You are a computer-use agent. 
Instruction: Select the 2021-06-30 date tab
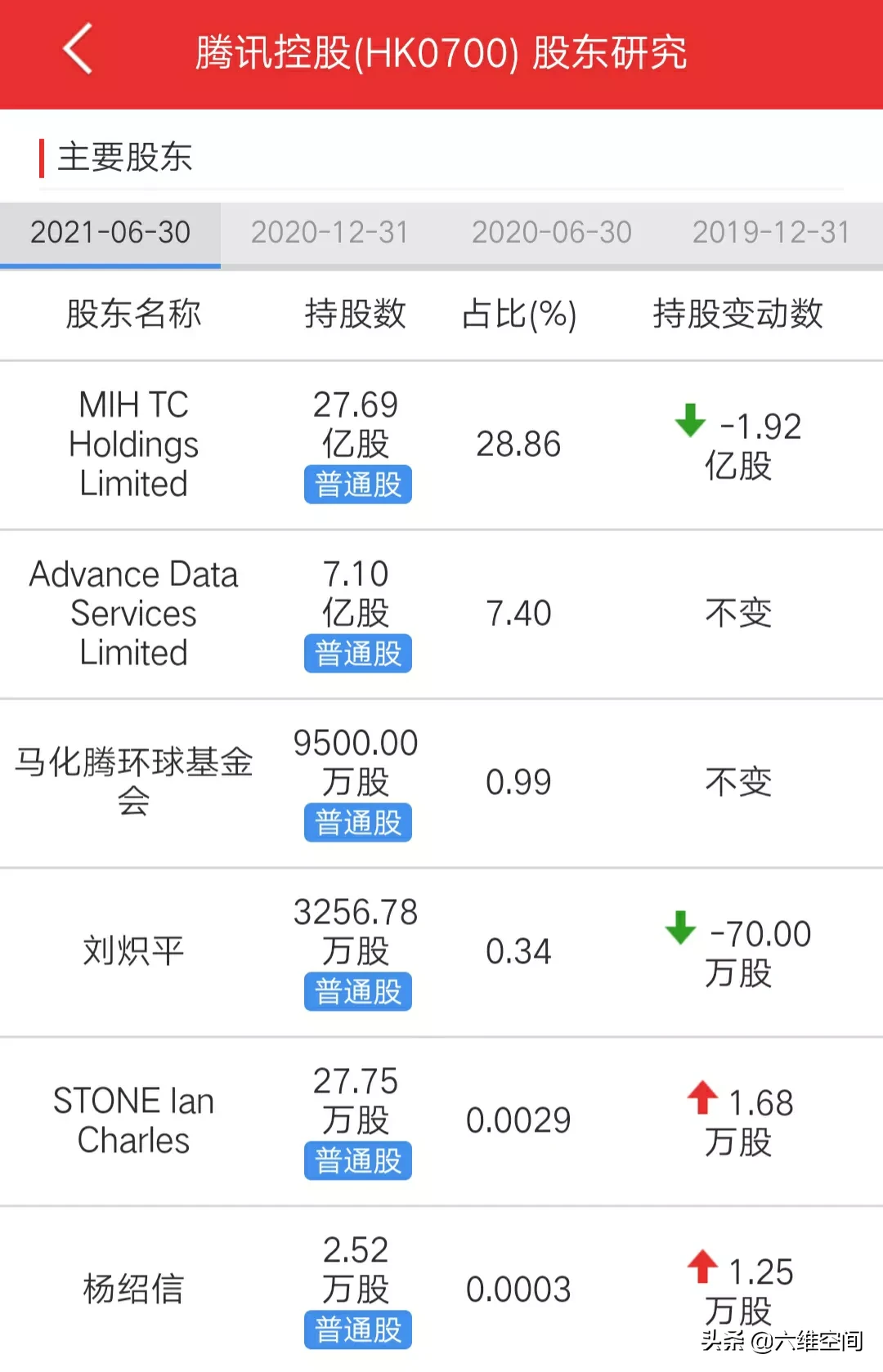coord(110,233)
